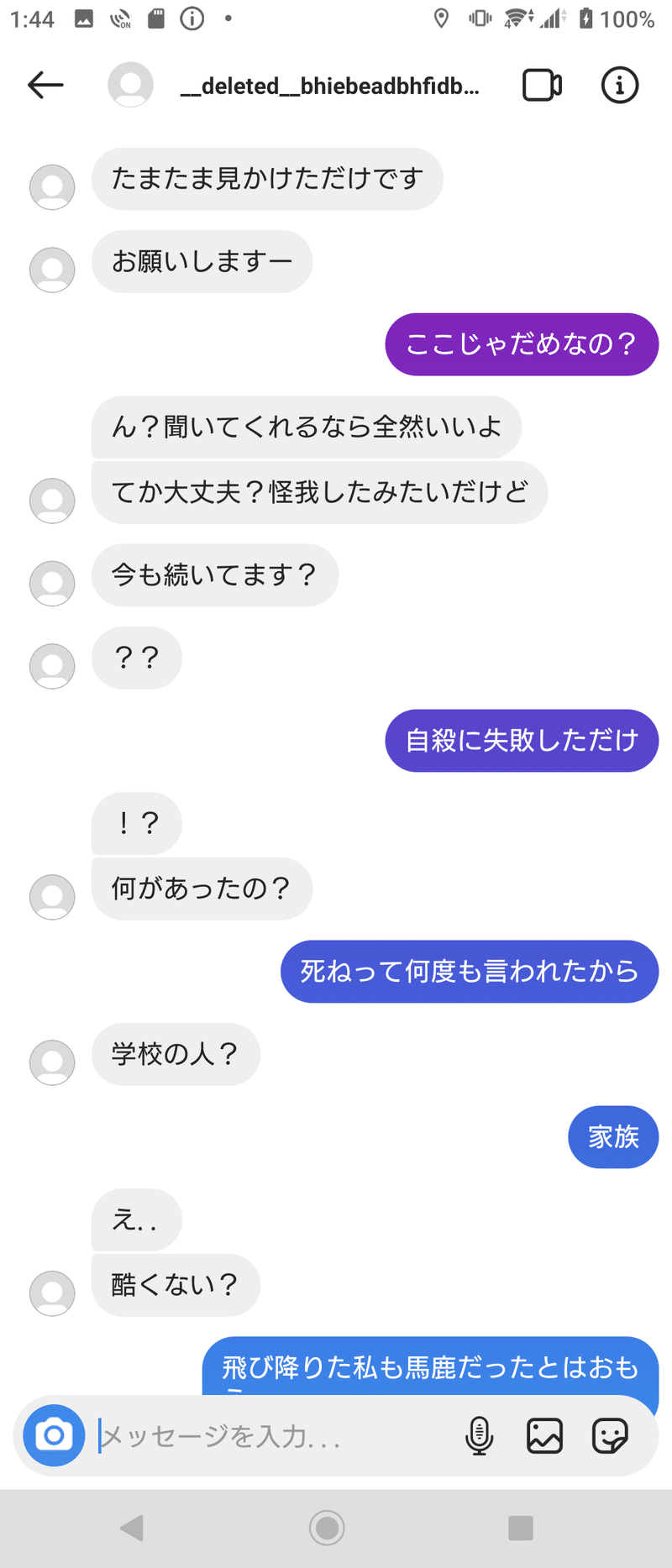Go back to the message list
Image resolution: width=672 pixels, height=1568 pixels.
[45, 85]
